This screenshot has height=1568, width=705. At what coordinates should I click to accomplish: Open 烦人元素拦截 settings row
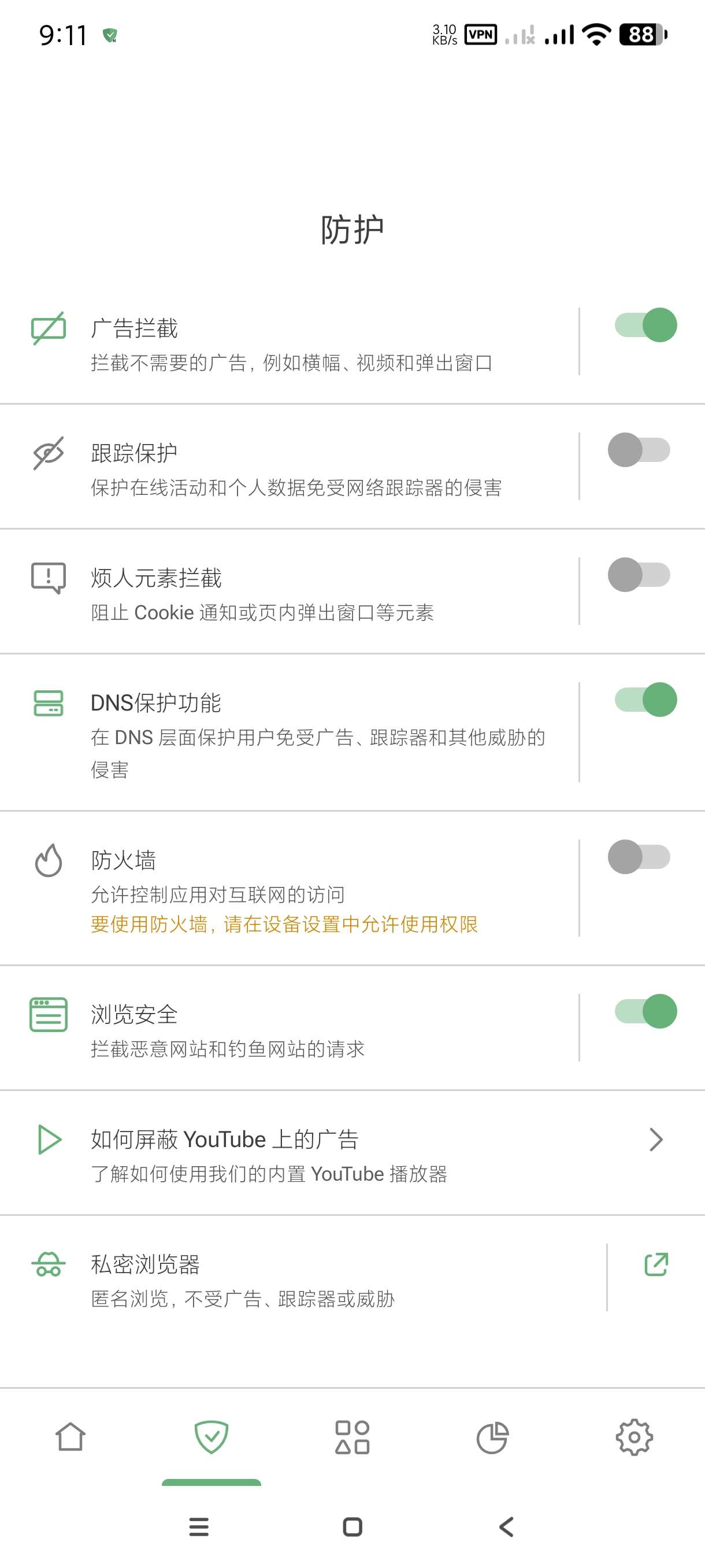292,593
